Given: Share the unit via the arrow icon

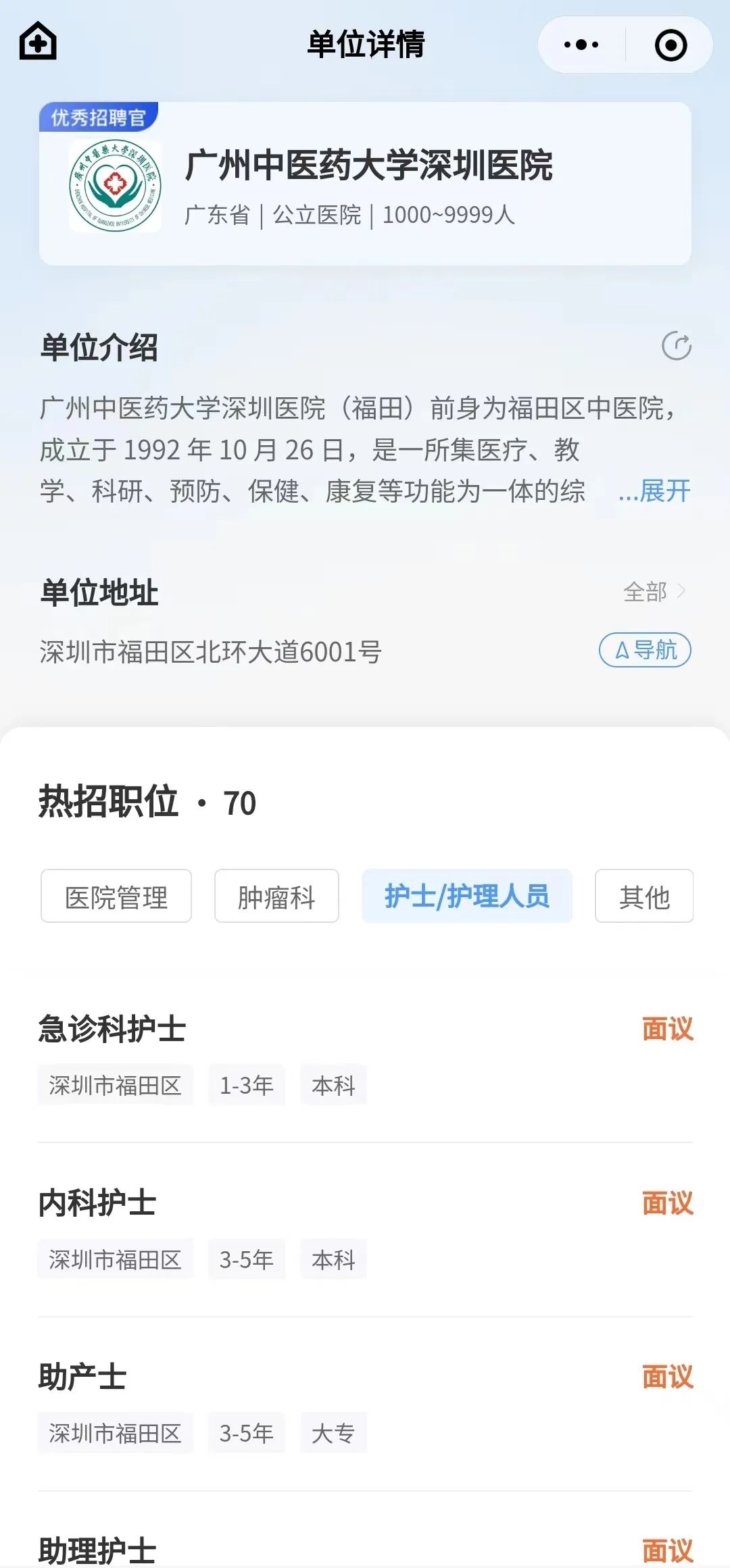Looking at the screenshot, I should (x=676, y=347).
